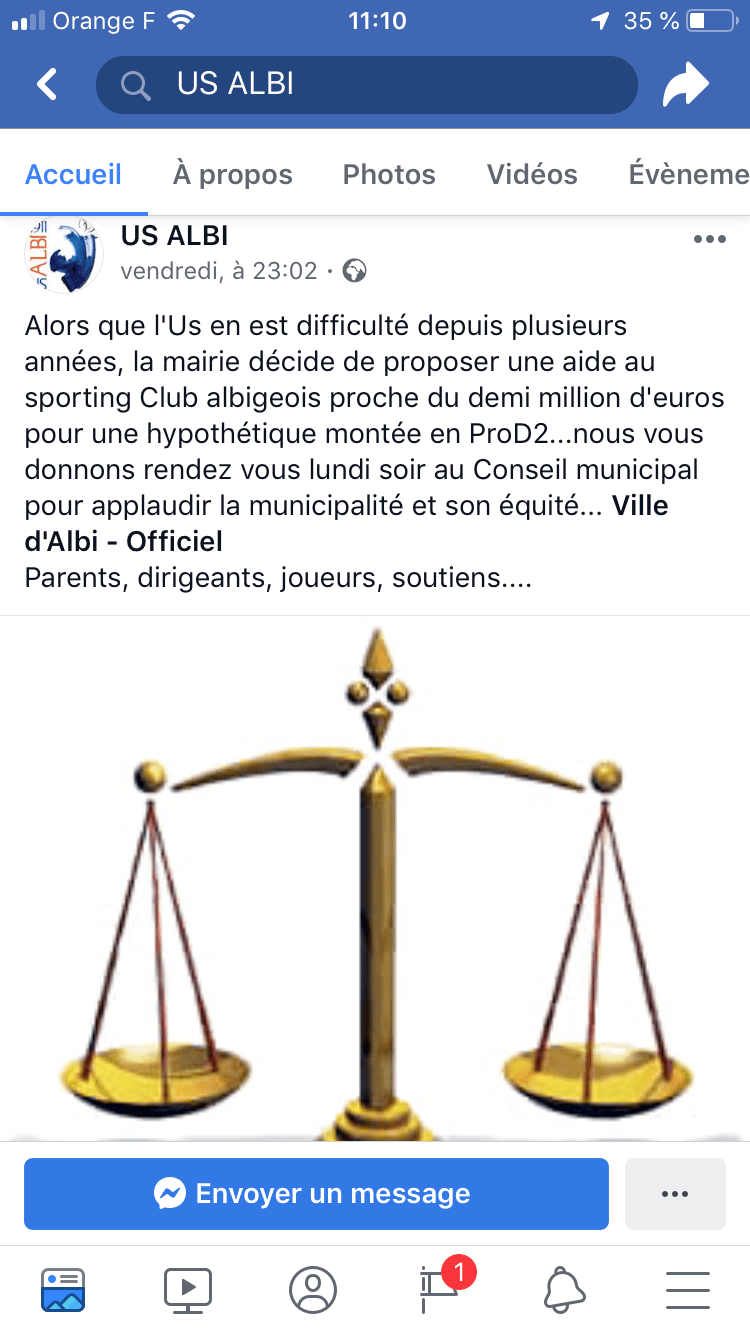This screenshot has height=1334, width=750.
Task: Open the Watch videos tab
Action: (x=188, y=1289)
